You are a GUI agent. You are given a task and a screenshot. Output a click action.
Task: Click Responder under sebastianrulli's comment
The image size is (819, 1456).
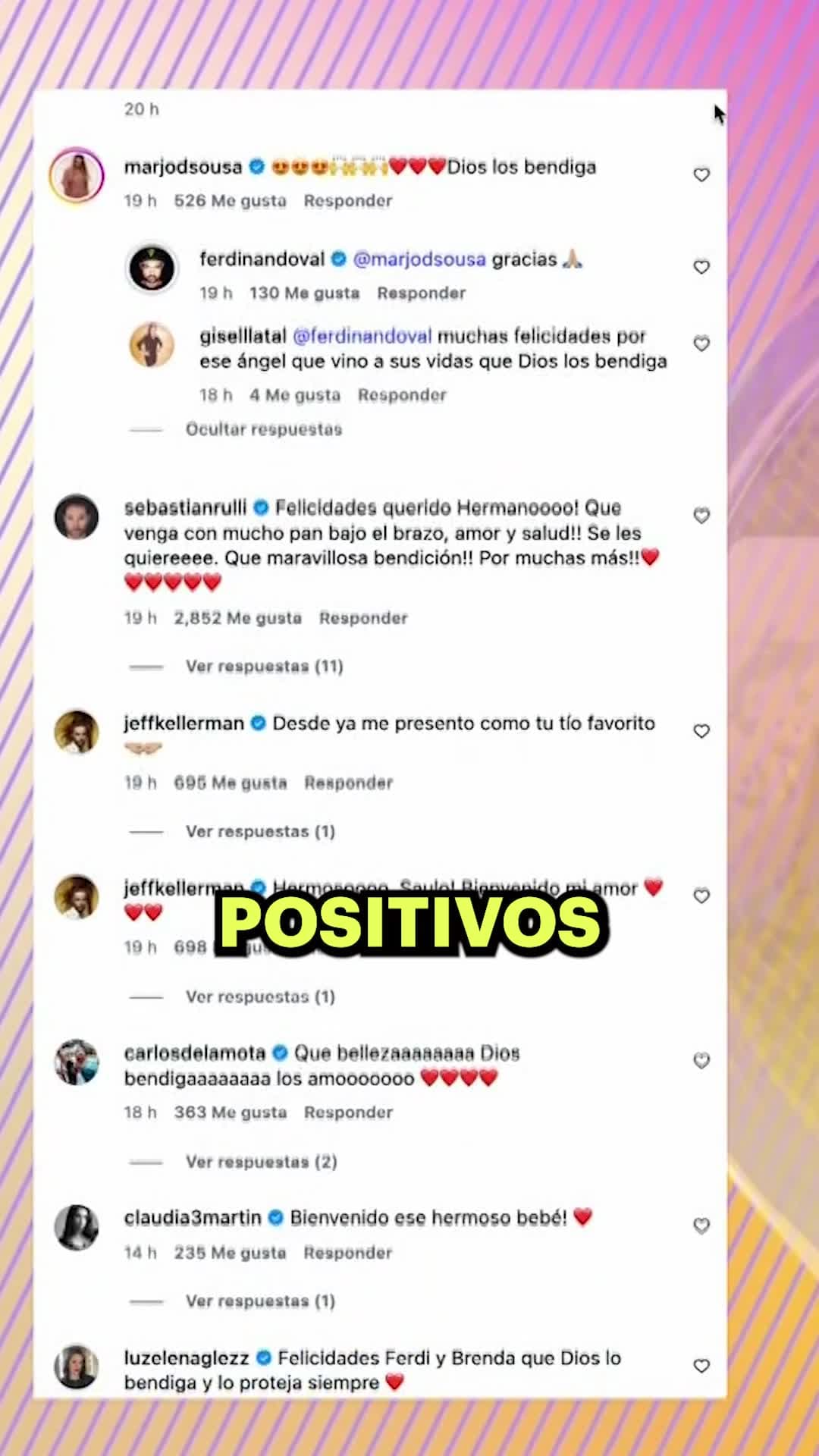coord(363,617)
